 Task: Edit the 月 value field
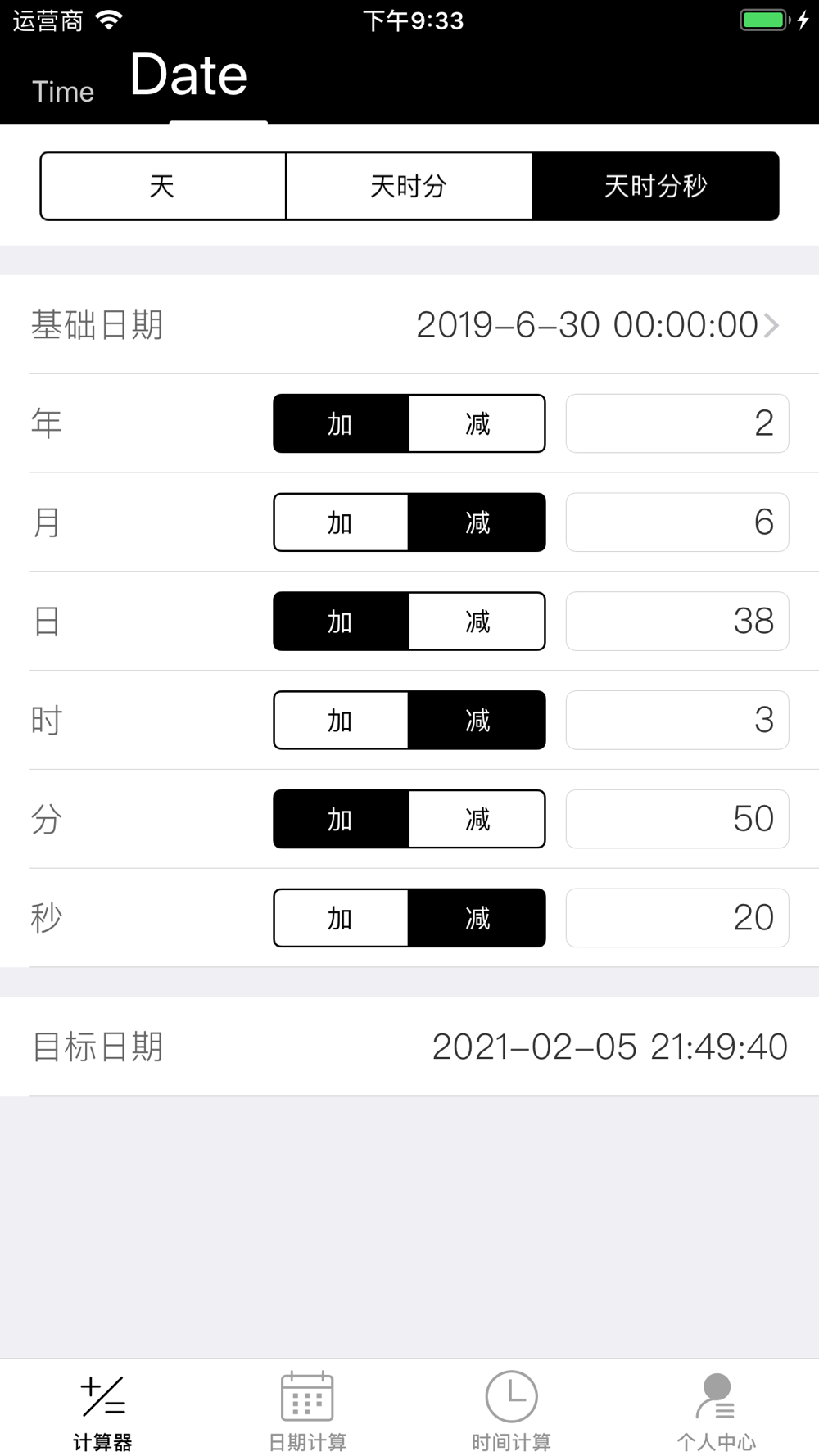[677, 522]
